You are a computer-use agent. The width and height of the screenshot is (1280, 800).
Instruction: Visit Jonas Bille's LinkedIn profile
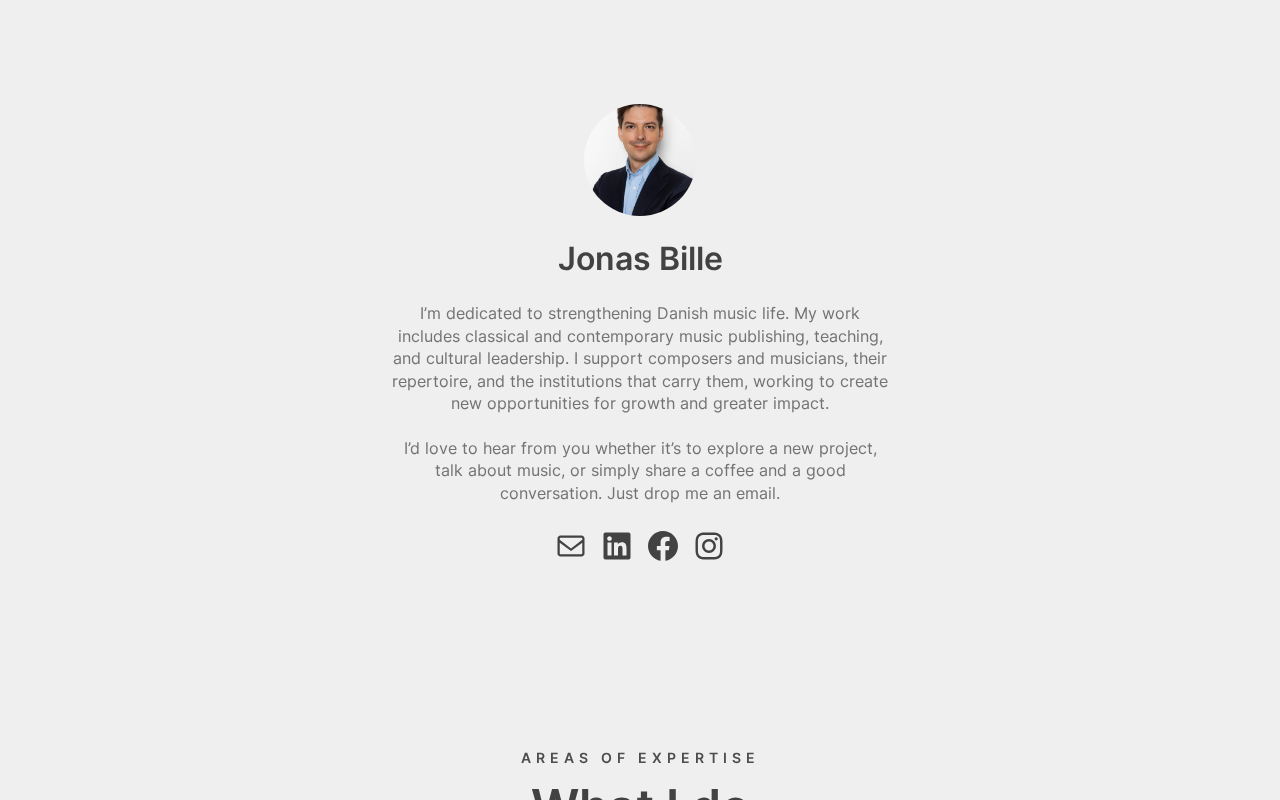(x=617, y=546)
